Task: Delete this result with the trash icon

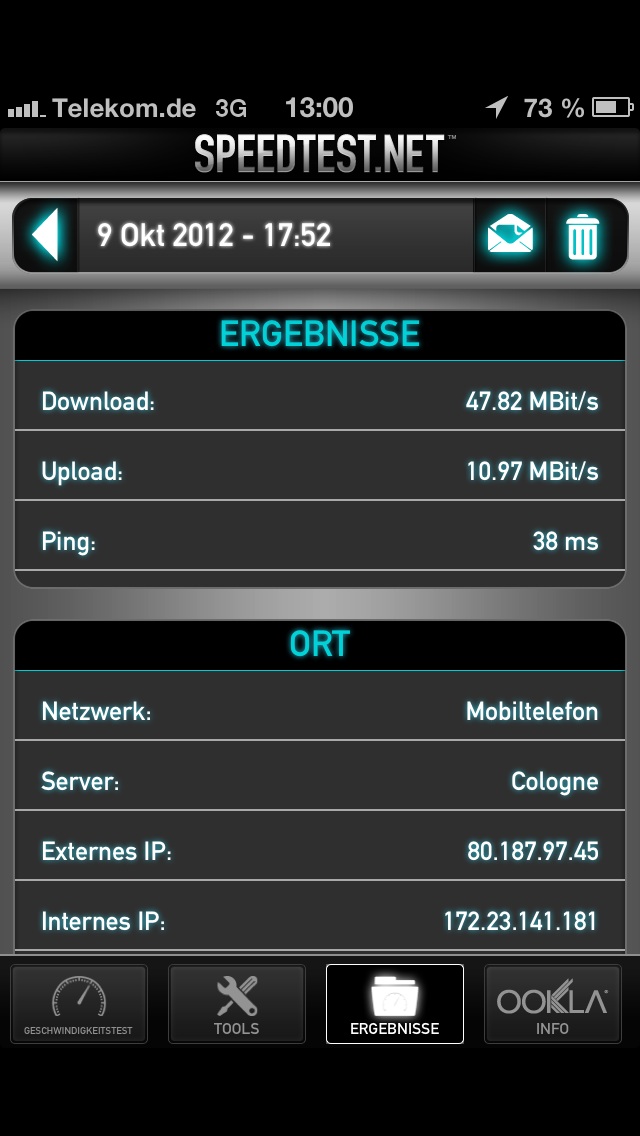Action: [x=583, y=235]
